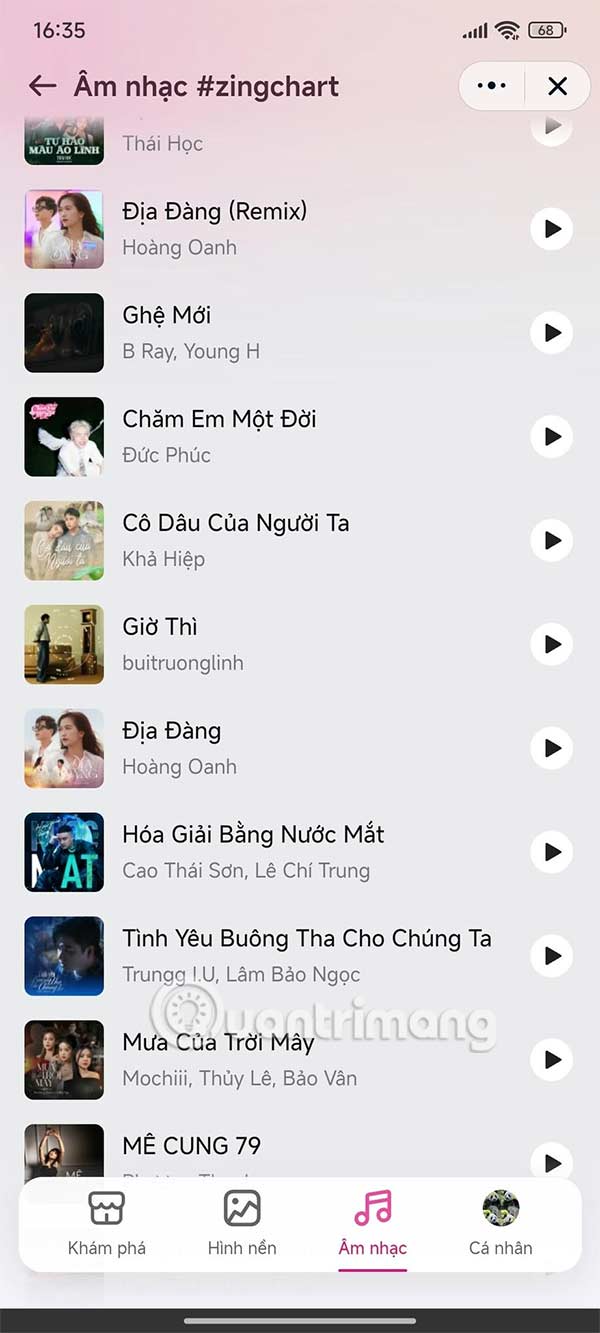Open the Hình nền tab
This screenshot has height=1333, width=600.
pyautogui.click(x=242, y=1223)
